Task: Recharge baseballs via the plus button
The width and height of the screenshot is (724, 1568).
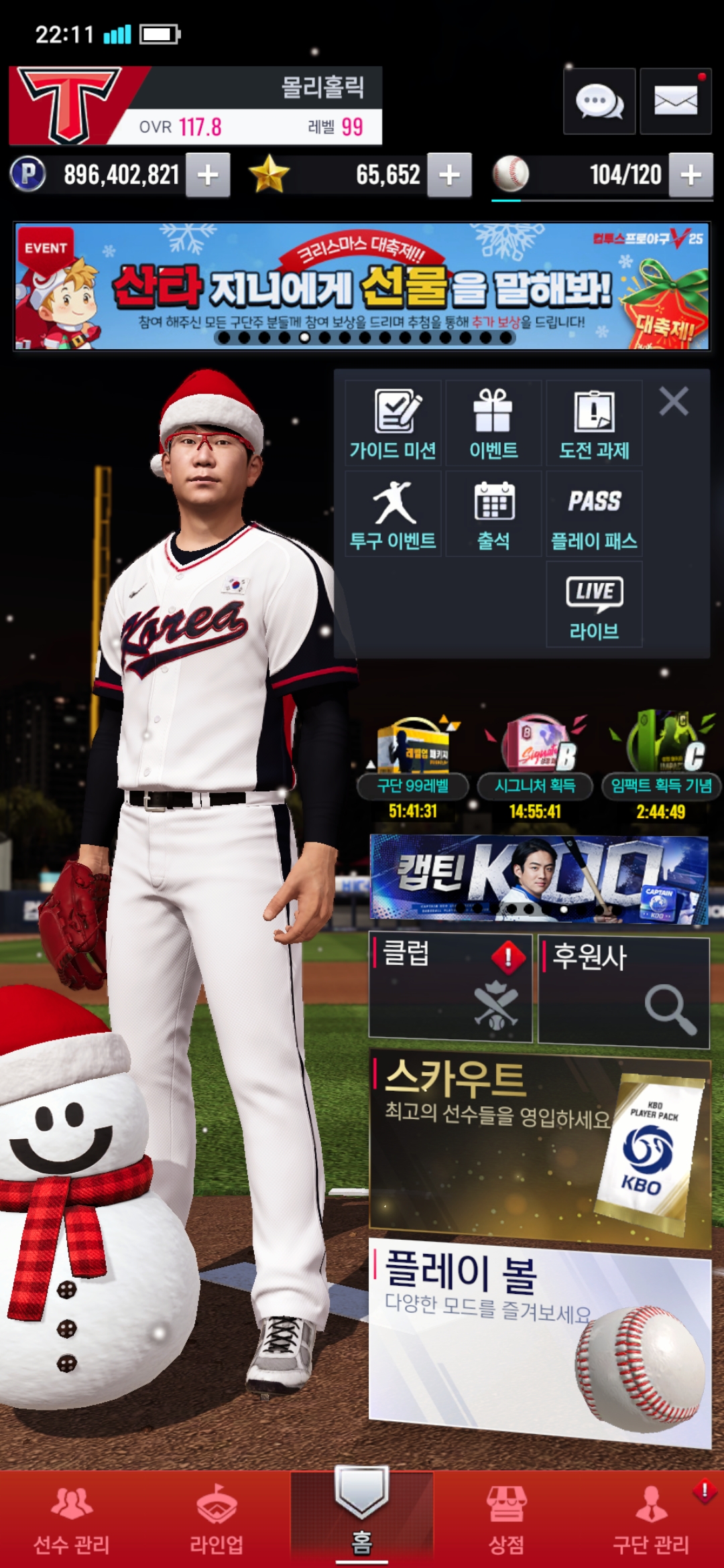Action: click(690, 175)
